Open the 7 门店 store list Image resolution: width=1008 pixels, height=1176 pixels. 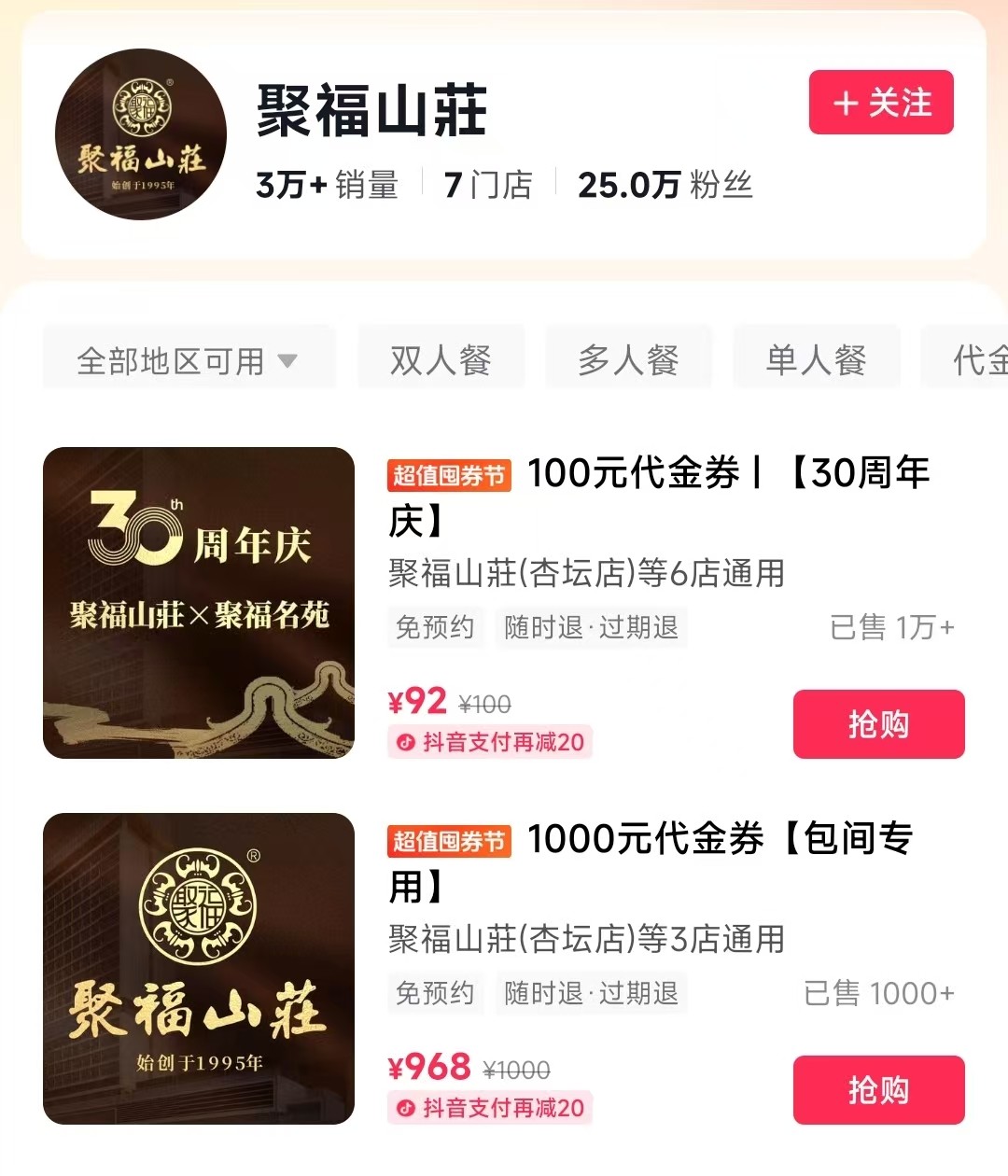(488, 185)
